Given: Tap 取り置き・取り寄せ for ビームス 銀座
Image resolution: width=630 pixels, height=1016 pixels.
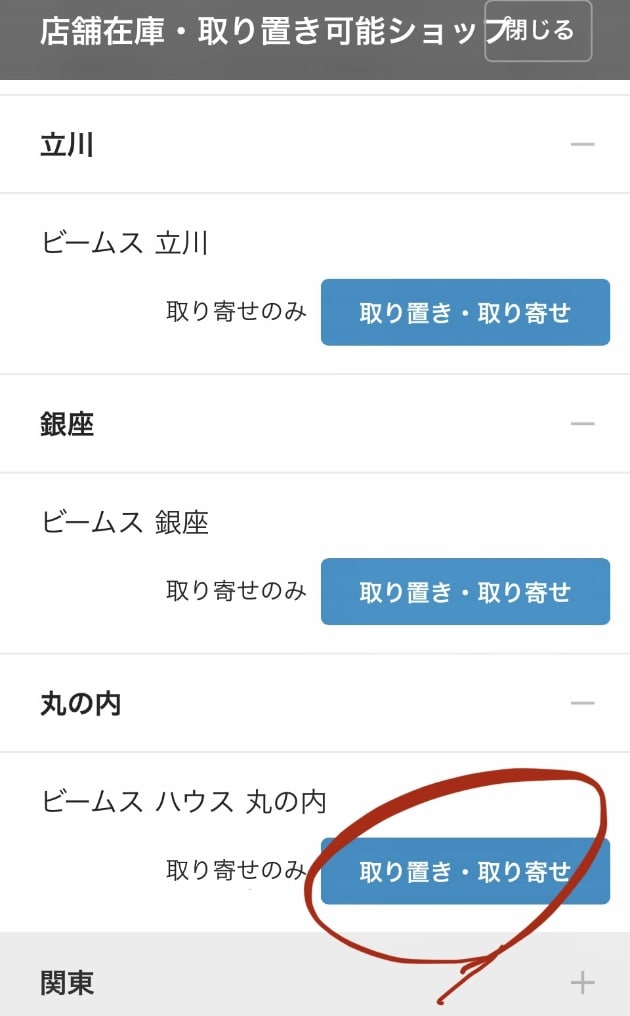Looking at the screenshot, I should [465, 592].
